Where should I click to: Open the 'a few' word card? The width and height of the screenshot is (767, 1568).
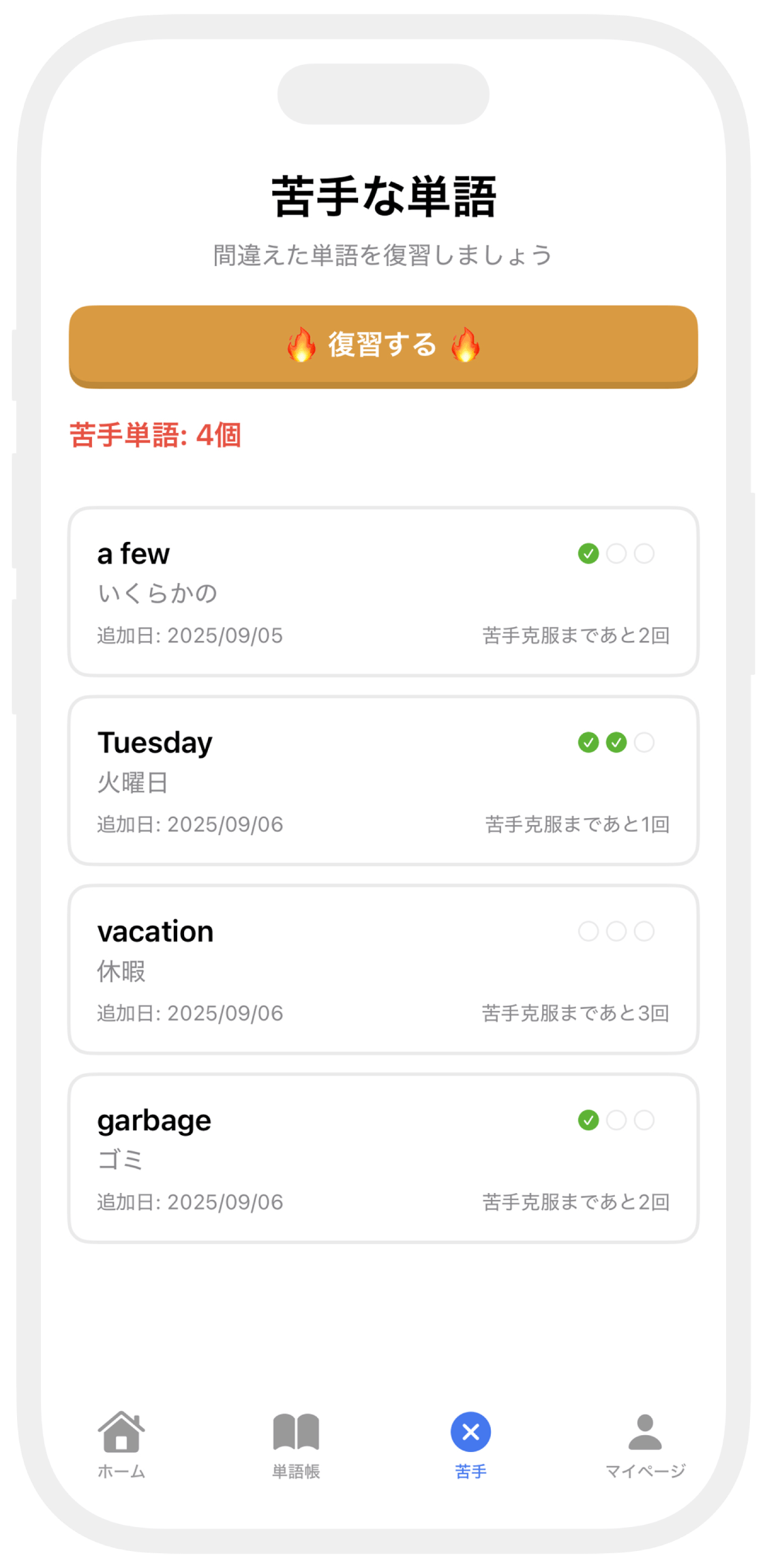(x=383, y=591)
